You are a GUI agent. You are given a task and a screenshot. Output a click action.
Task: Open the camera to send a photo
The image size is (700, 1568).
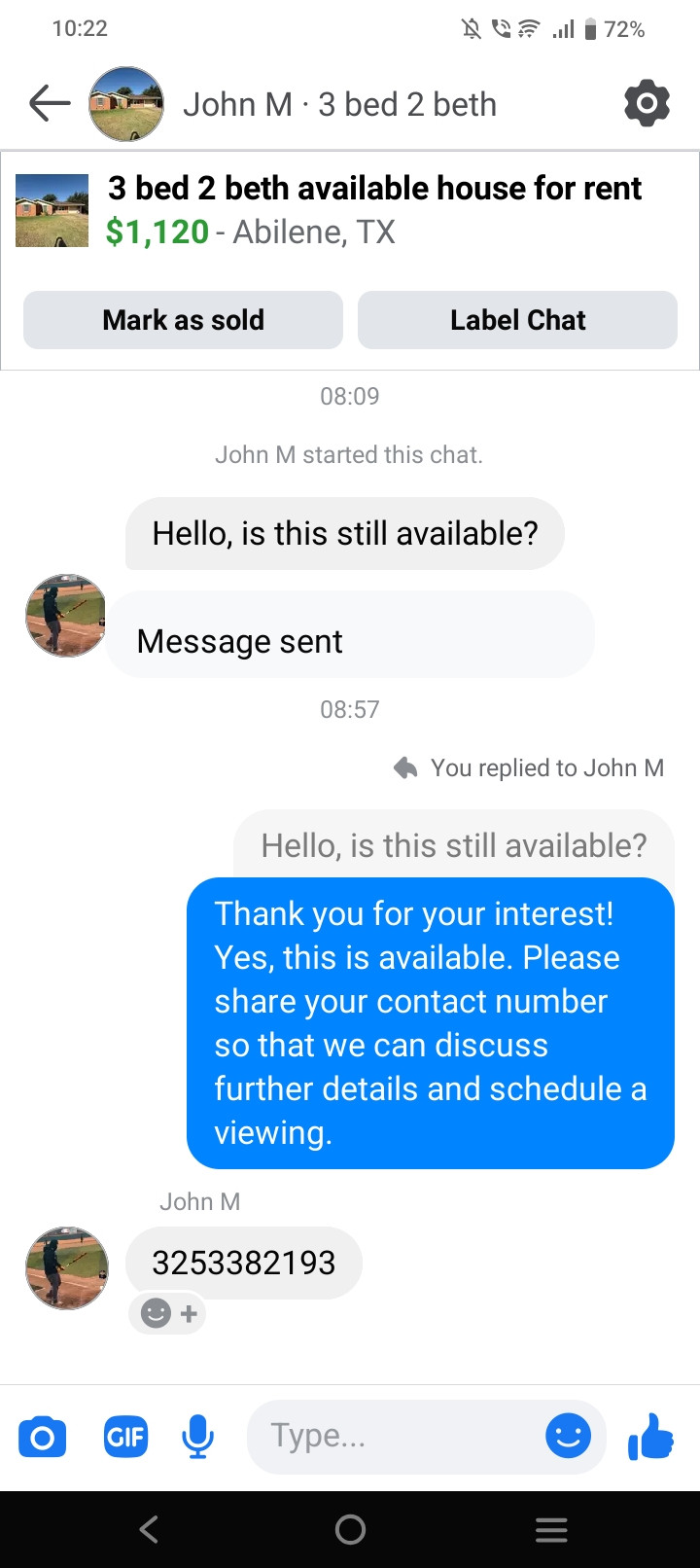pos(43,1437)
